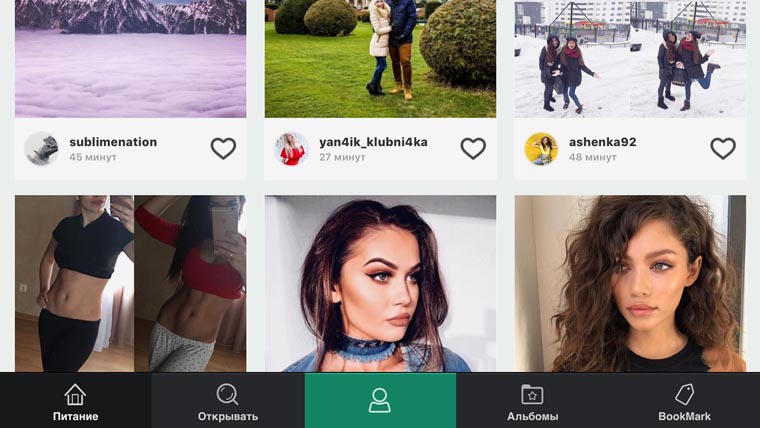Like the post by yan4ik_klubni4ka
This screenshot has height=428, width=760.
click(x=473, y=149)
